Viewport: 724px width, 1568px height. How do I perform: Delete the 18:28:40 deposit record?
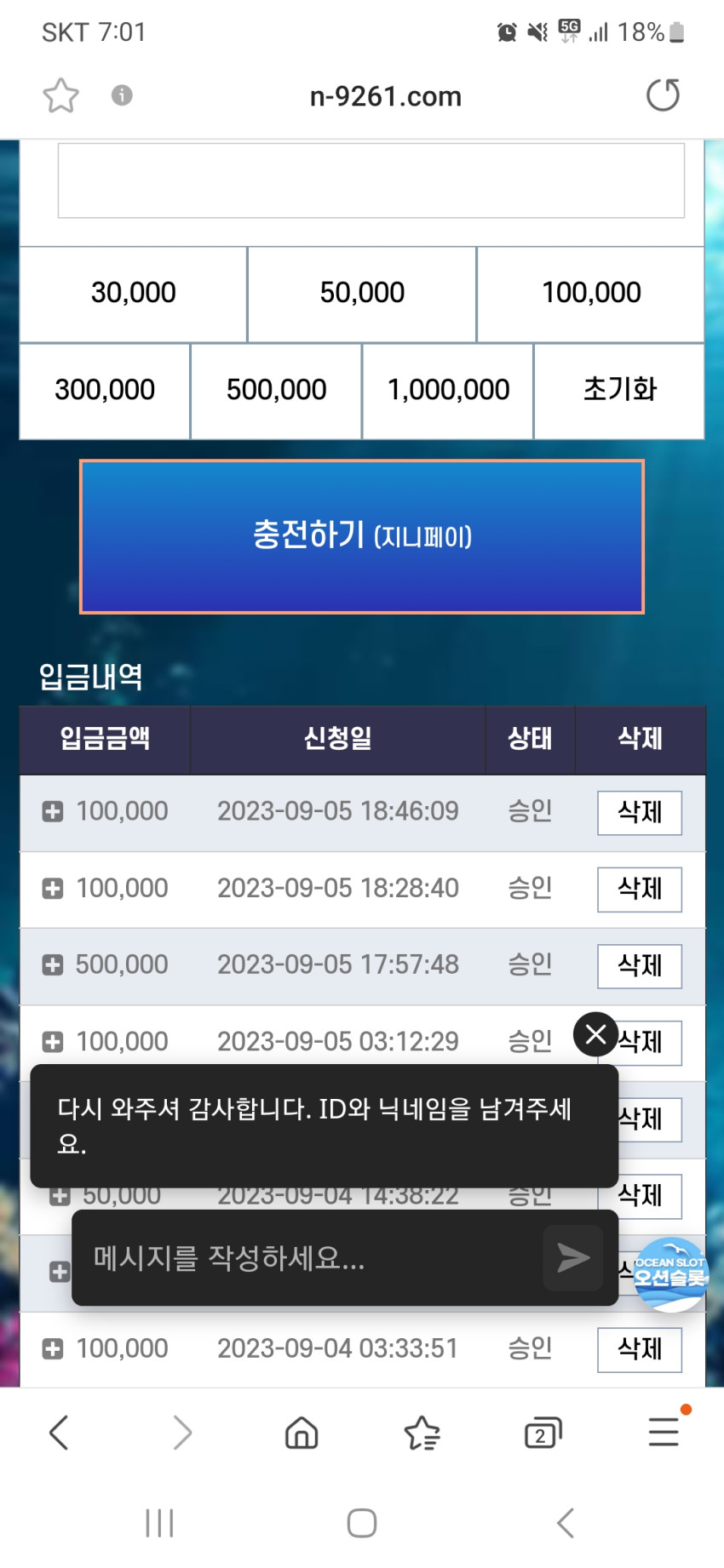point(640,889)
